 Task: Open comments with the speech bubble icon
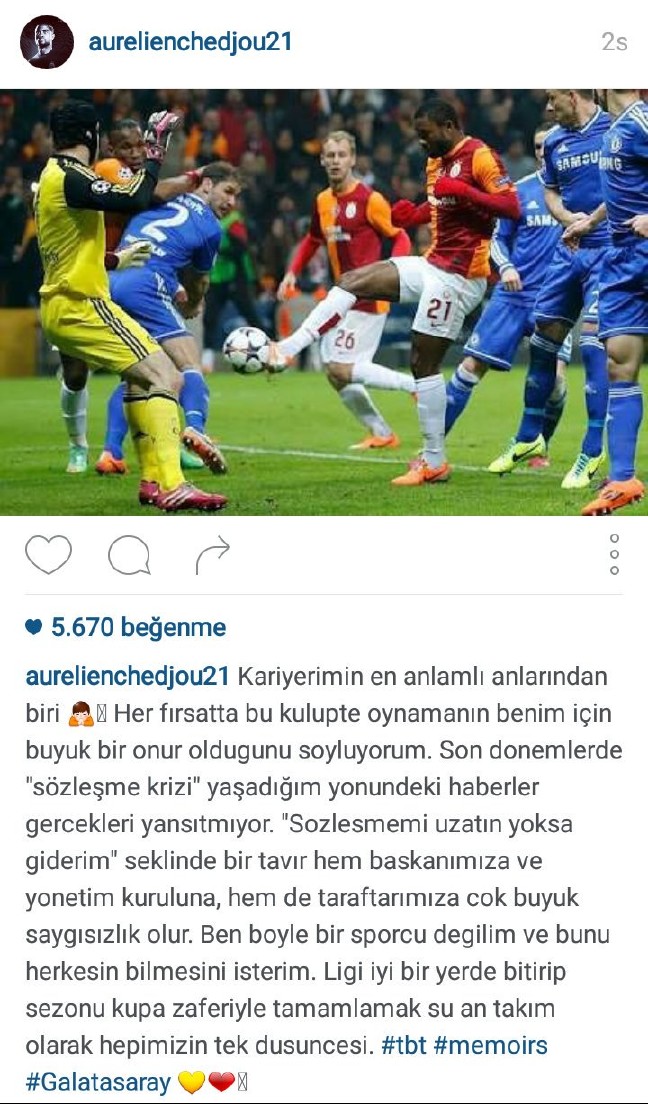tap(129, 555)
